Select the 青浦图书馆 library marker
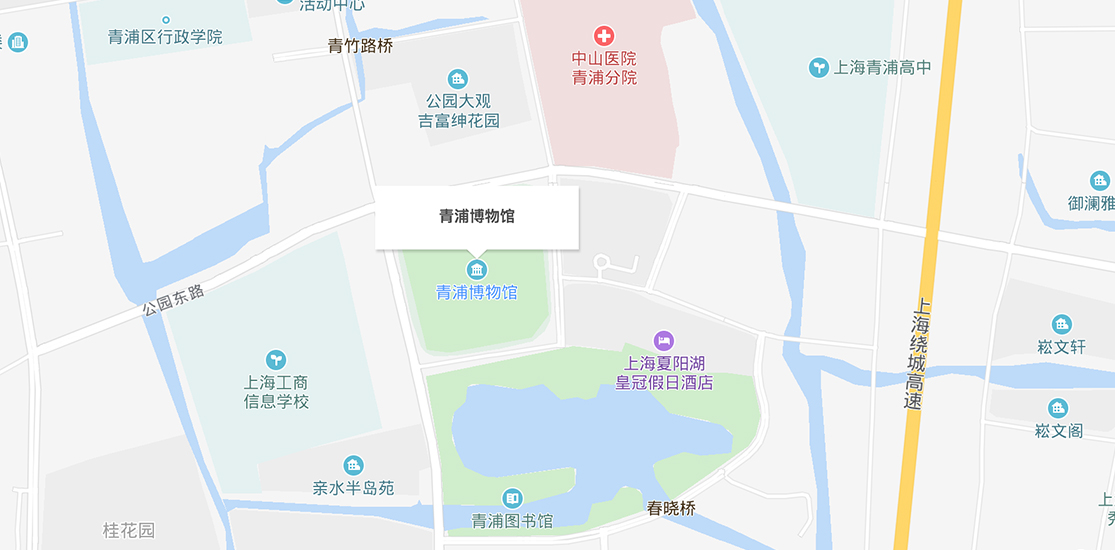The width and height of the screenshot is (1115, 550). [x=512, y=498]
